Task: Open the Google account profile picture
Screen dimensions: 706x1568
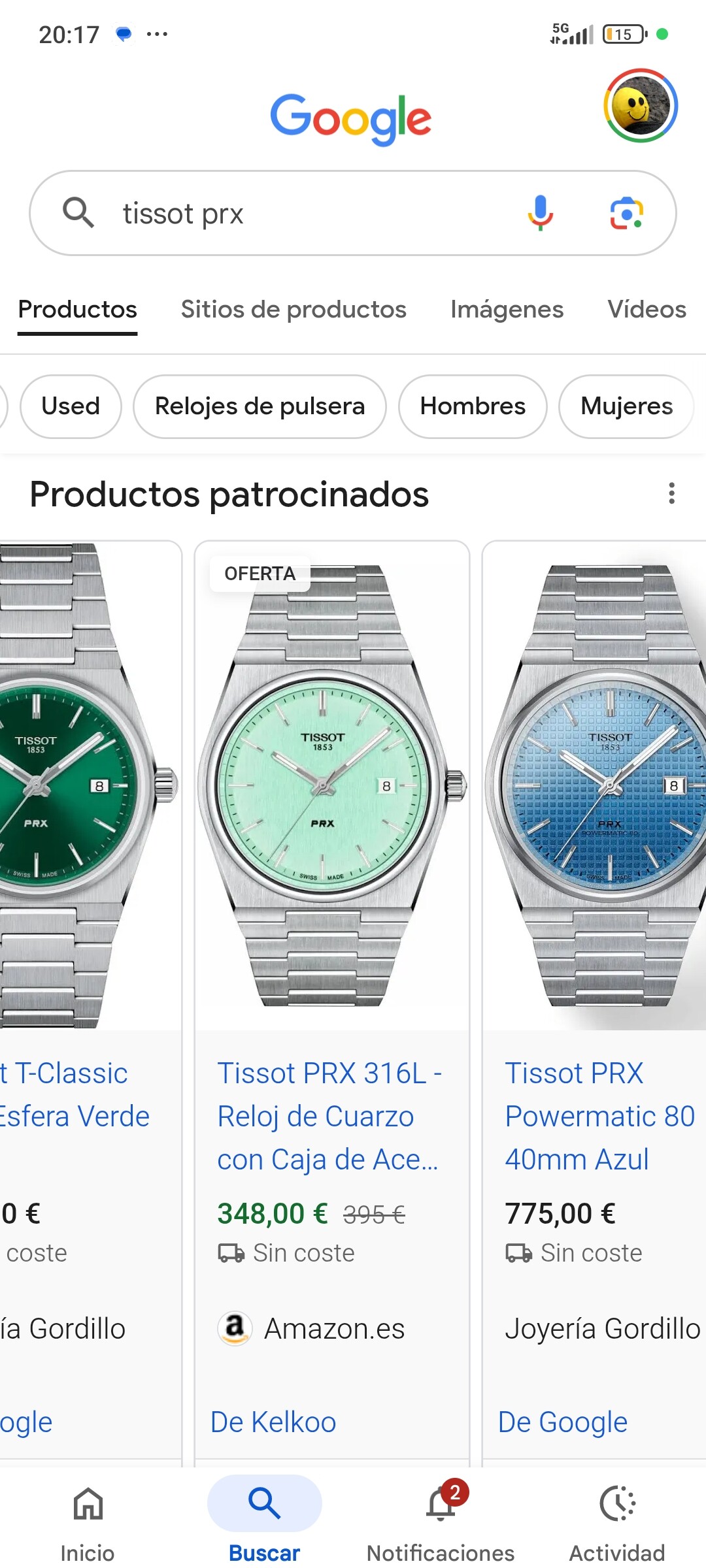Action: click(x=640, y=106)
